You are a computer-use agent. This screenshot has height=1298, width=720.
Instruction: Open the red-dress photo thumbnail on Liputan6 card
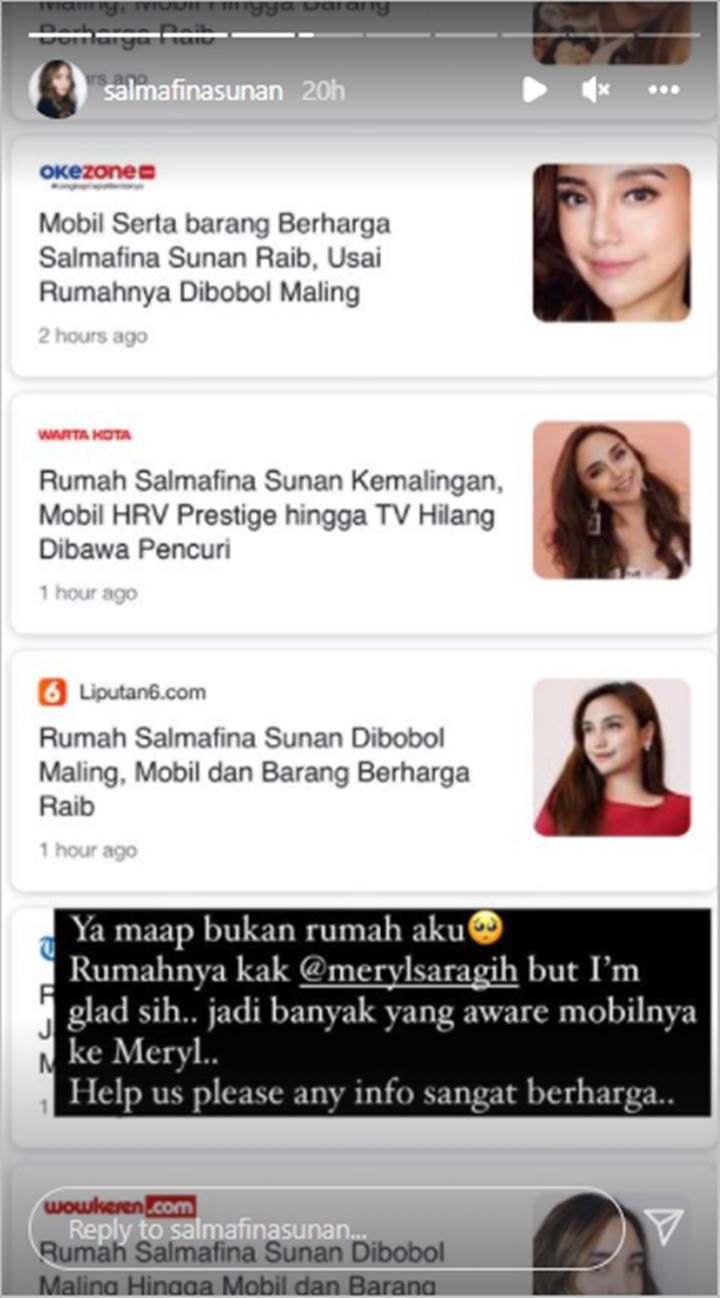(x=611, y=758)
